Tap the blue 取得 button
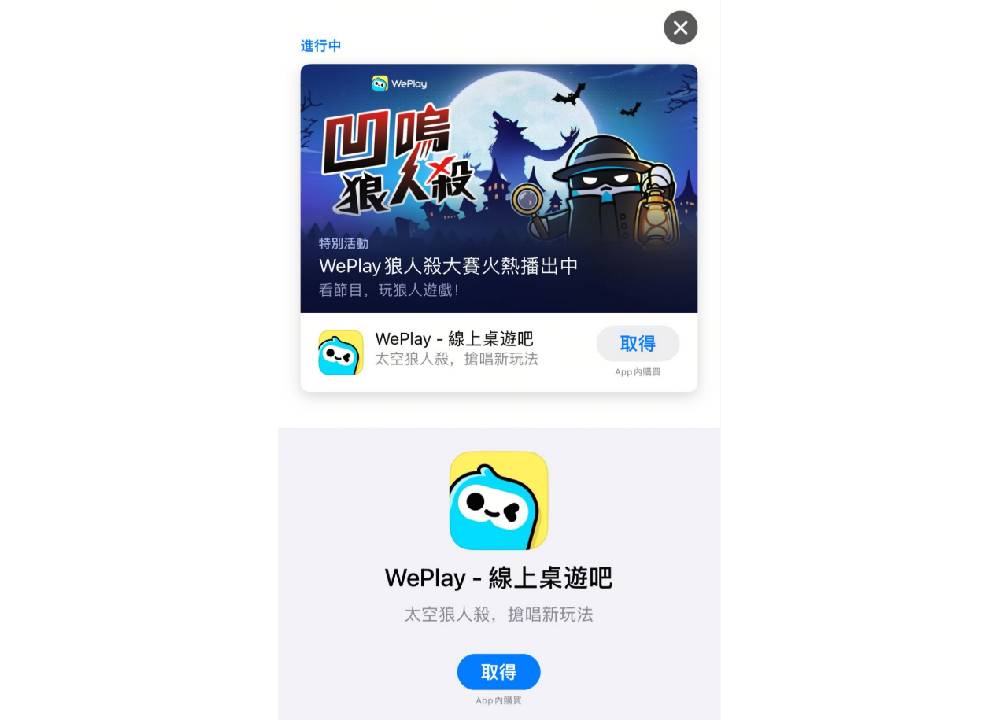 [x=498, y=672]
